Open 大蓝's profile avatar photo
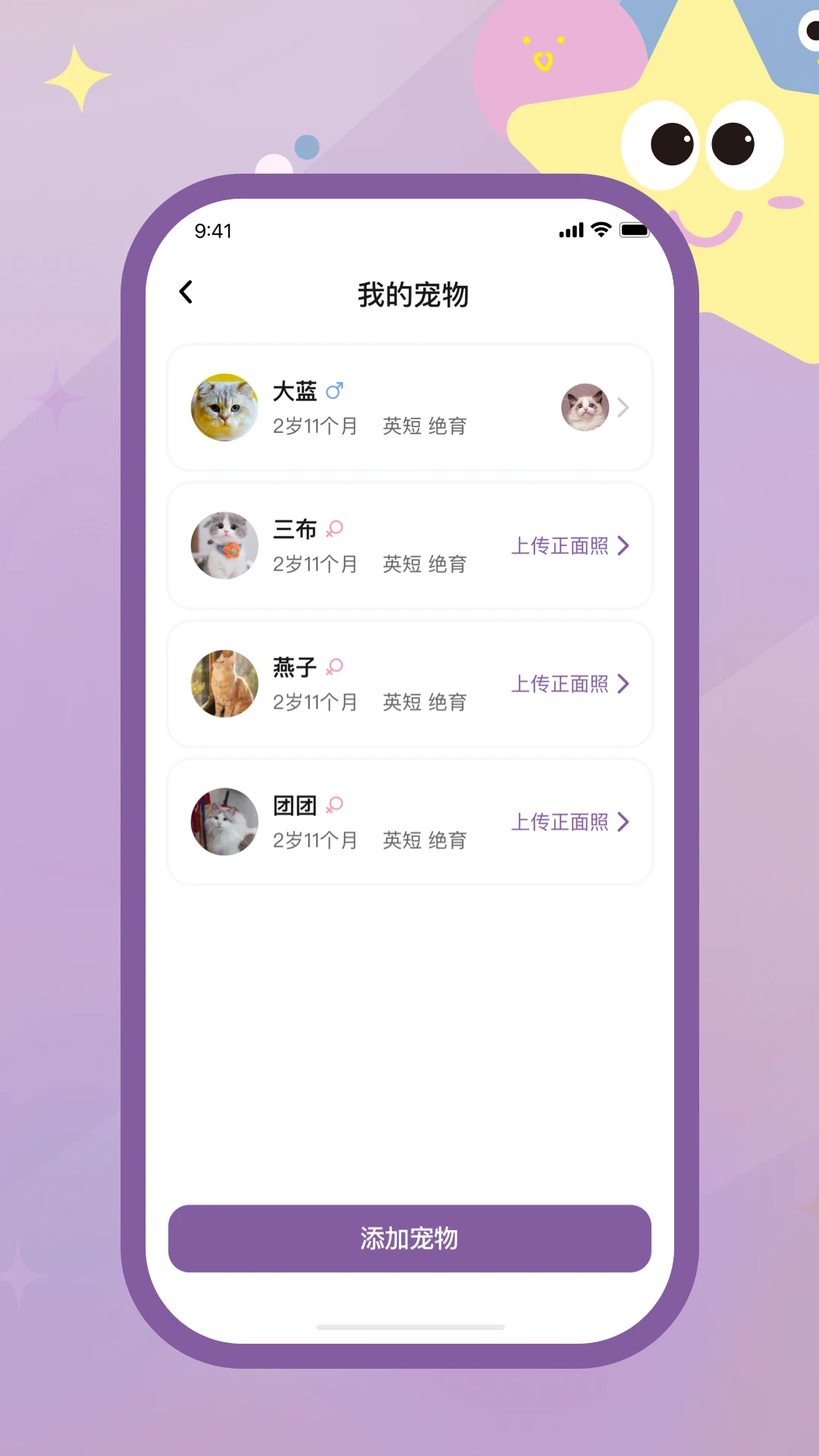The width and height of the screenshot is (819, 1456). tap(224, 408)
